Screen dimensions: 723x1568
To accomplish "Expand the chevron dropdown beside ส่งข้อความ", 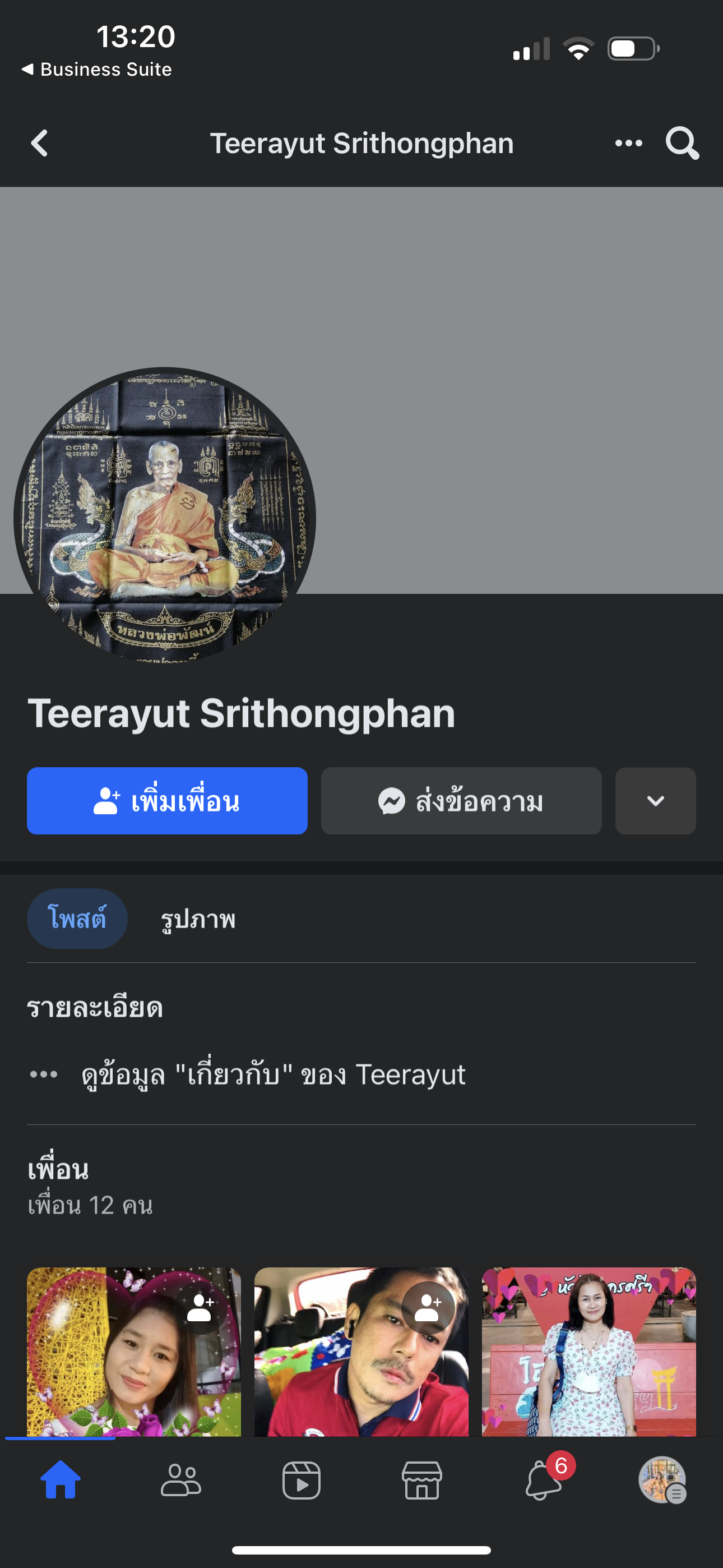I will (x=655, y=800).
